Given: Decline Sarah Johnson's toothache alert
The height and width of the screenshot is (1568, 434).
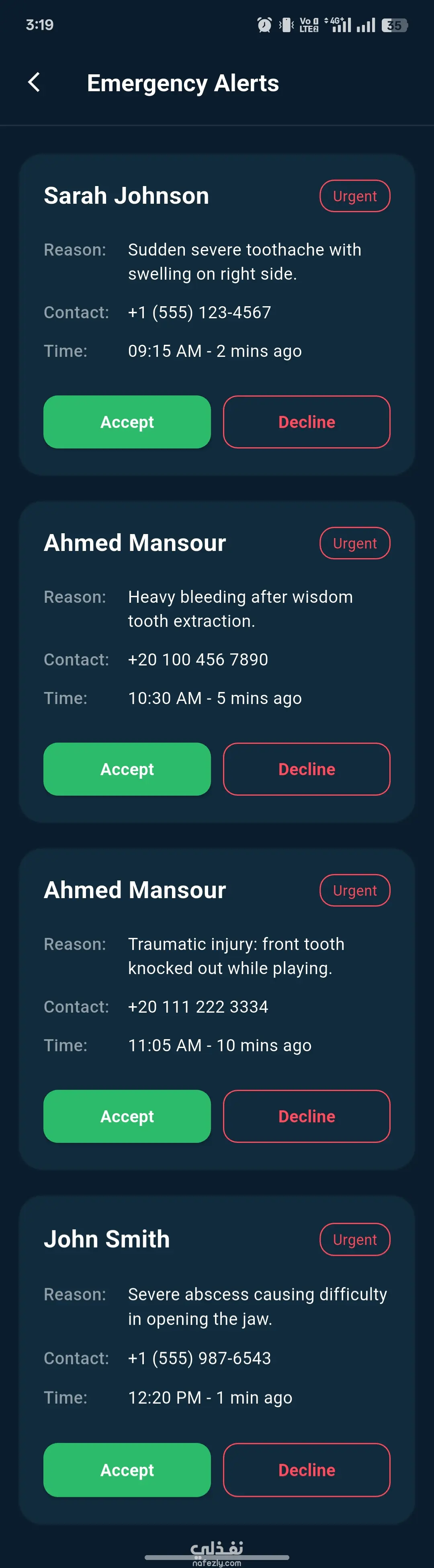Looking at the screenshot, I should [x=306, y=422].
